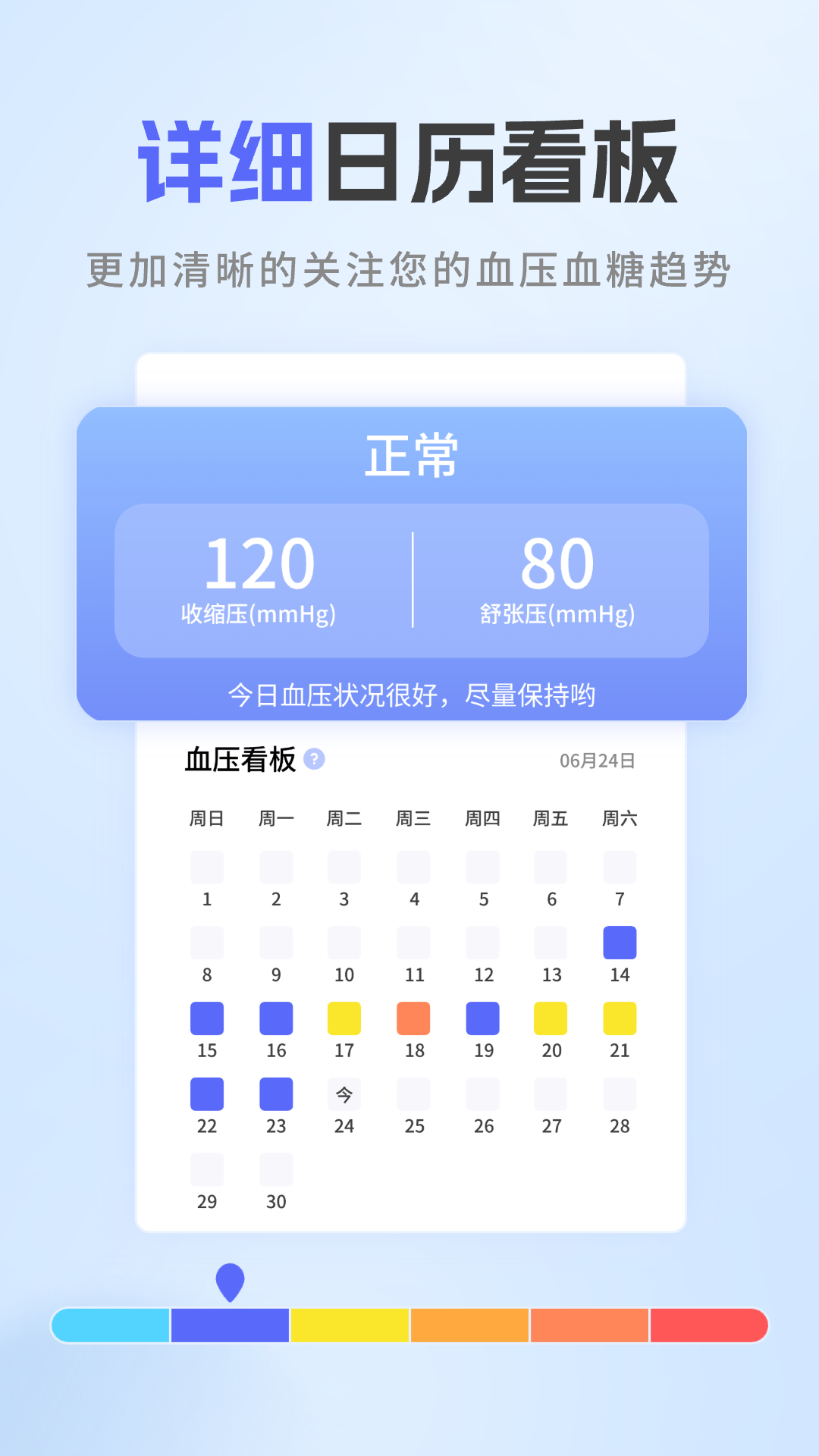The width and height of the screenshot is (819, 1456).
Task: Open the 血压看板 help question mark icon
Action: (313, 759)
